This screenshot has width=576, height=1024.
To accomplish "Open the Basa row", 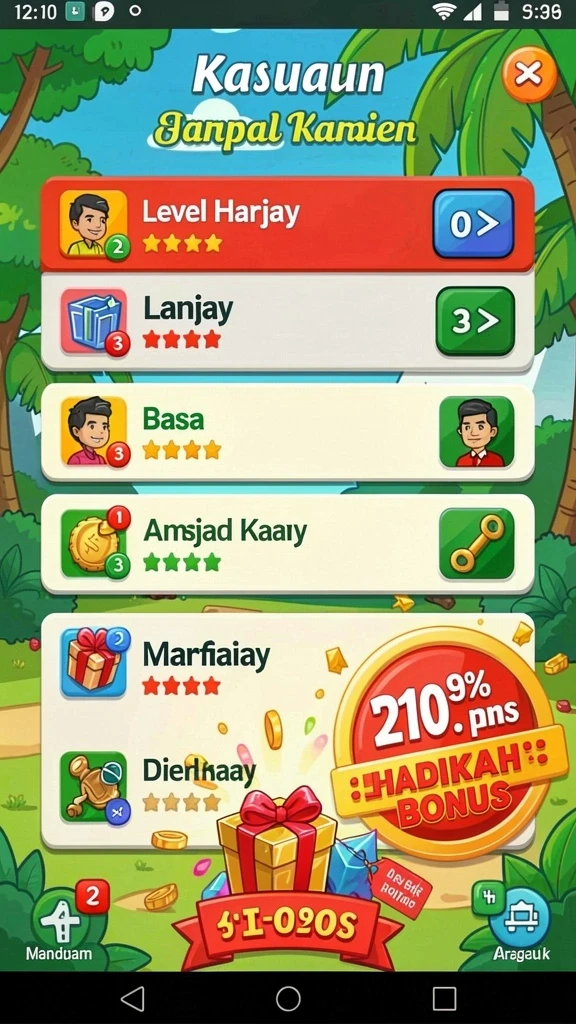I will (288, 432).
